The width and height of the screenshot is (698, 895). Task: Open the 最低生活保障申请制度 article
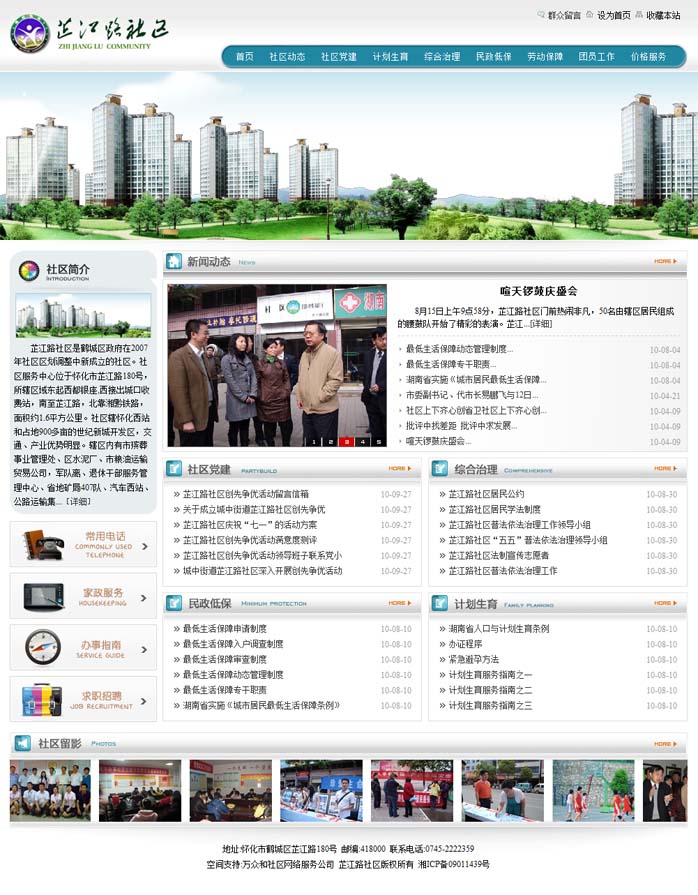(x=225, y=629)
